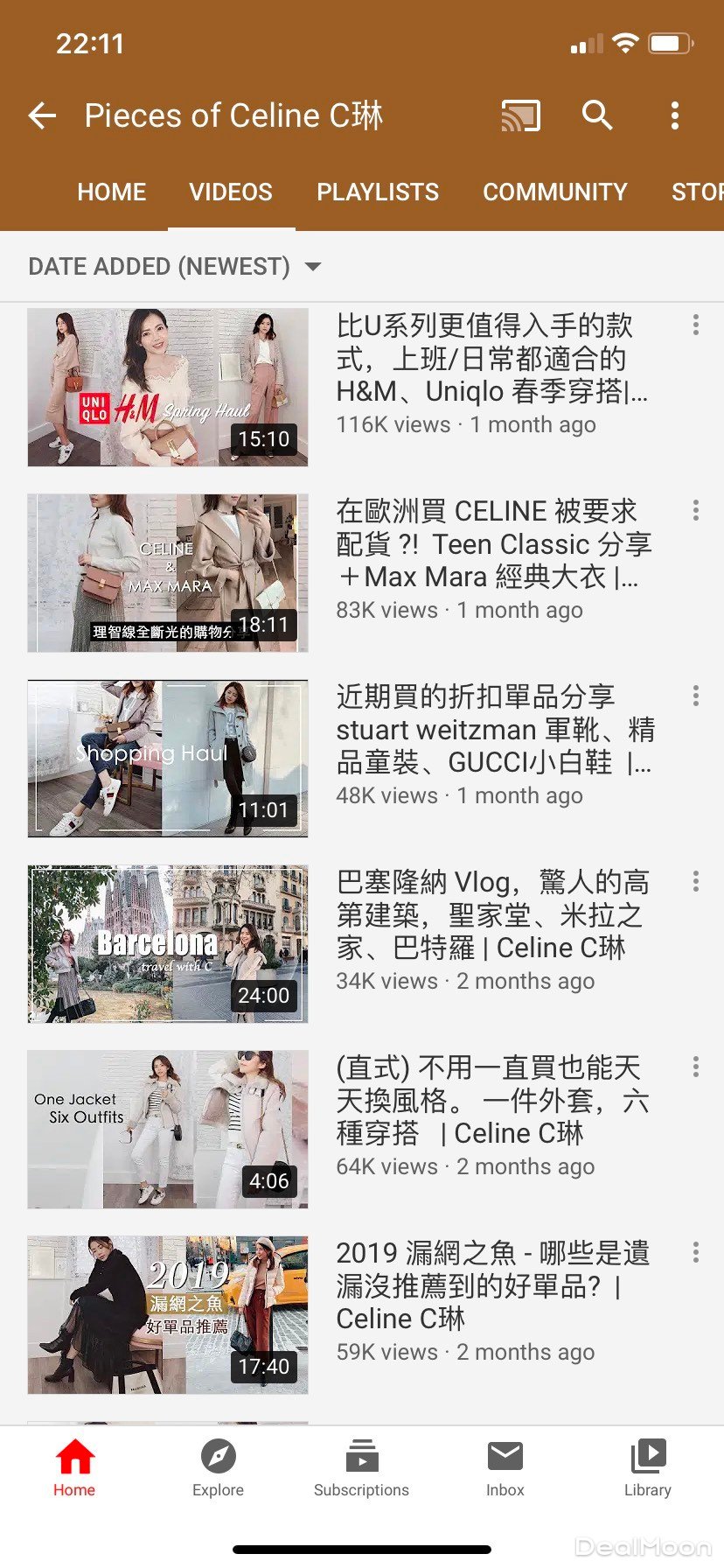This screenshot has width=724, height=1568.
Task: Switch to the PLAYLISTS tab
Action: (378, 192)
